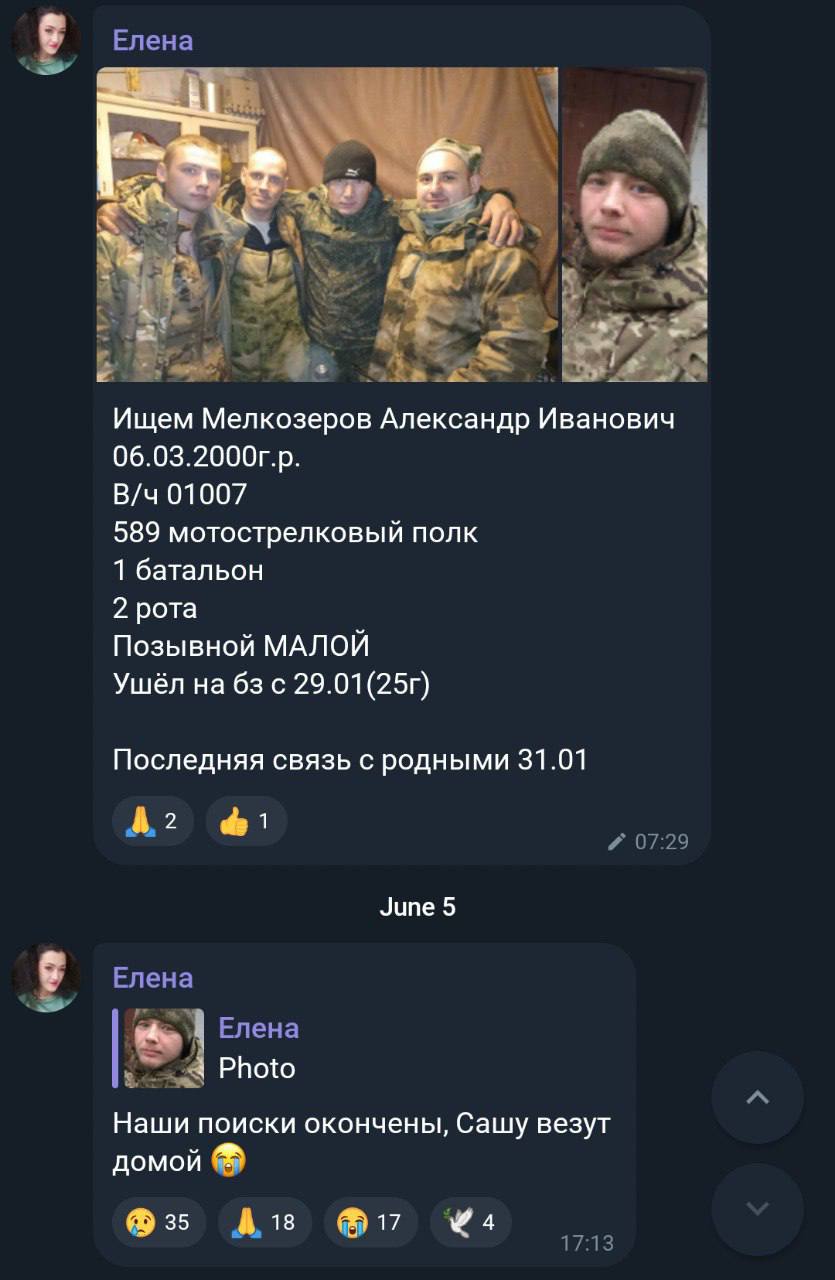Jump up with the arrow button
835x1280 pixels.
coord(757,1098)
